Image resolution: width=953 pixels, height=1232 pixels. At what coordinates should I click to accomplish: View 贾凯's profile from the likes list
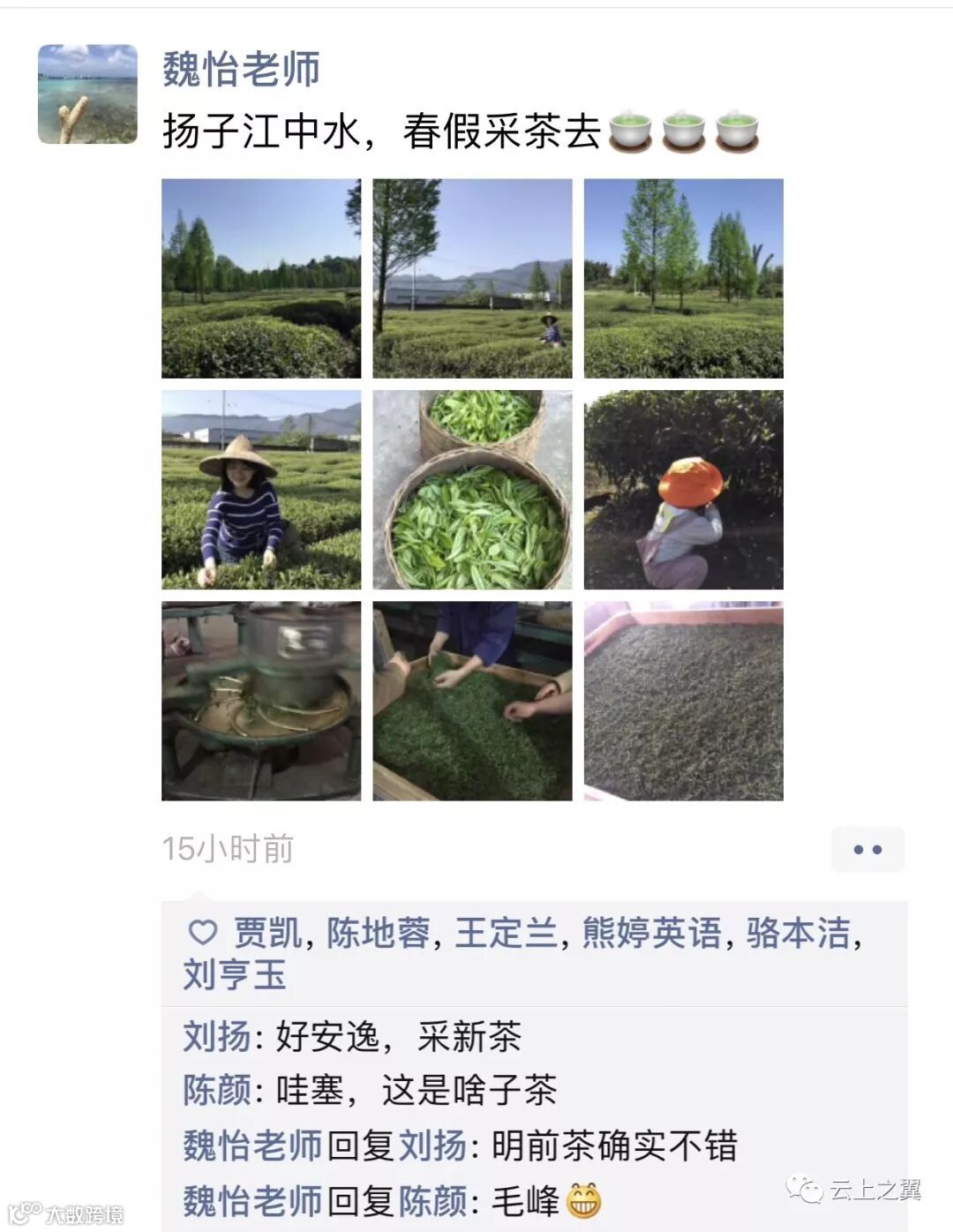267,933
